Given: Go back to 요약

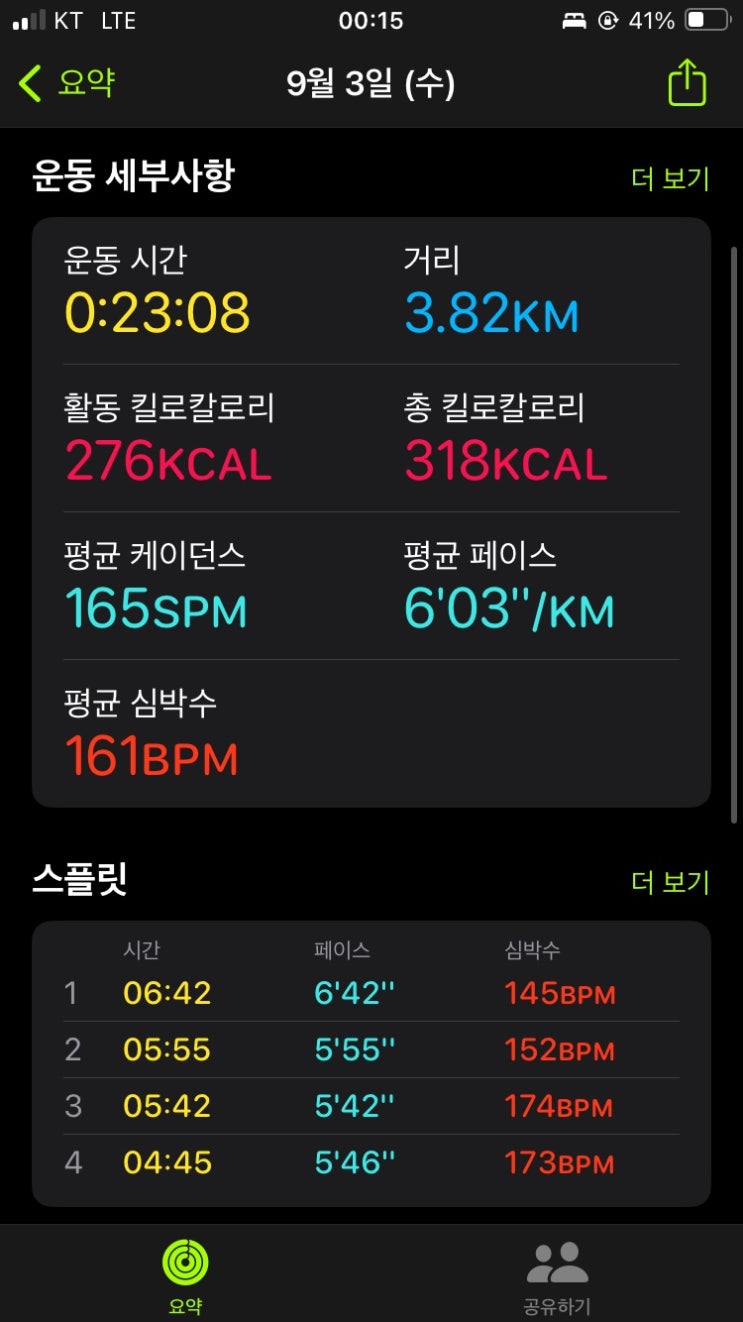Looking at the screenshot, I should pos(67,83).
